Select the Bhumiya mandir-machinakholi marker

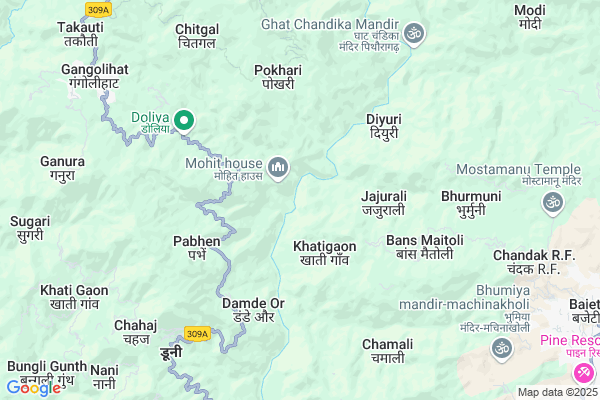(500, 349)
